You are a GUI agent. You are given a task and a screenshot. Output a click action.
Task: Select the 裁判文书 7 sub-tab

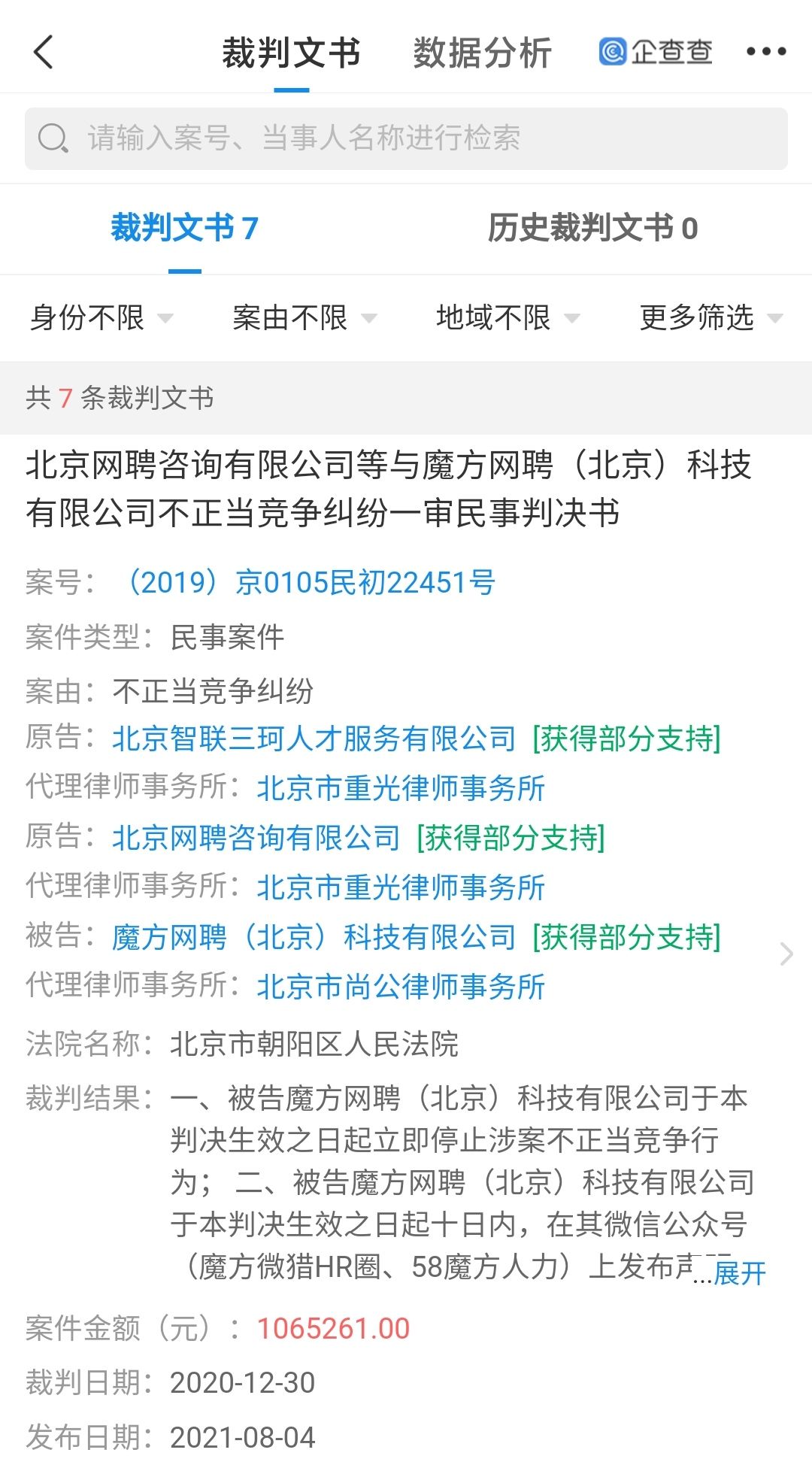tap(184, 228)
